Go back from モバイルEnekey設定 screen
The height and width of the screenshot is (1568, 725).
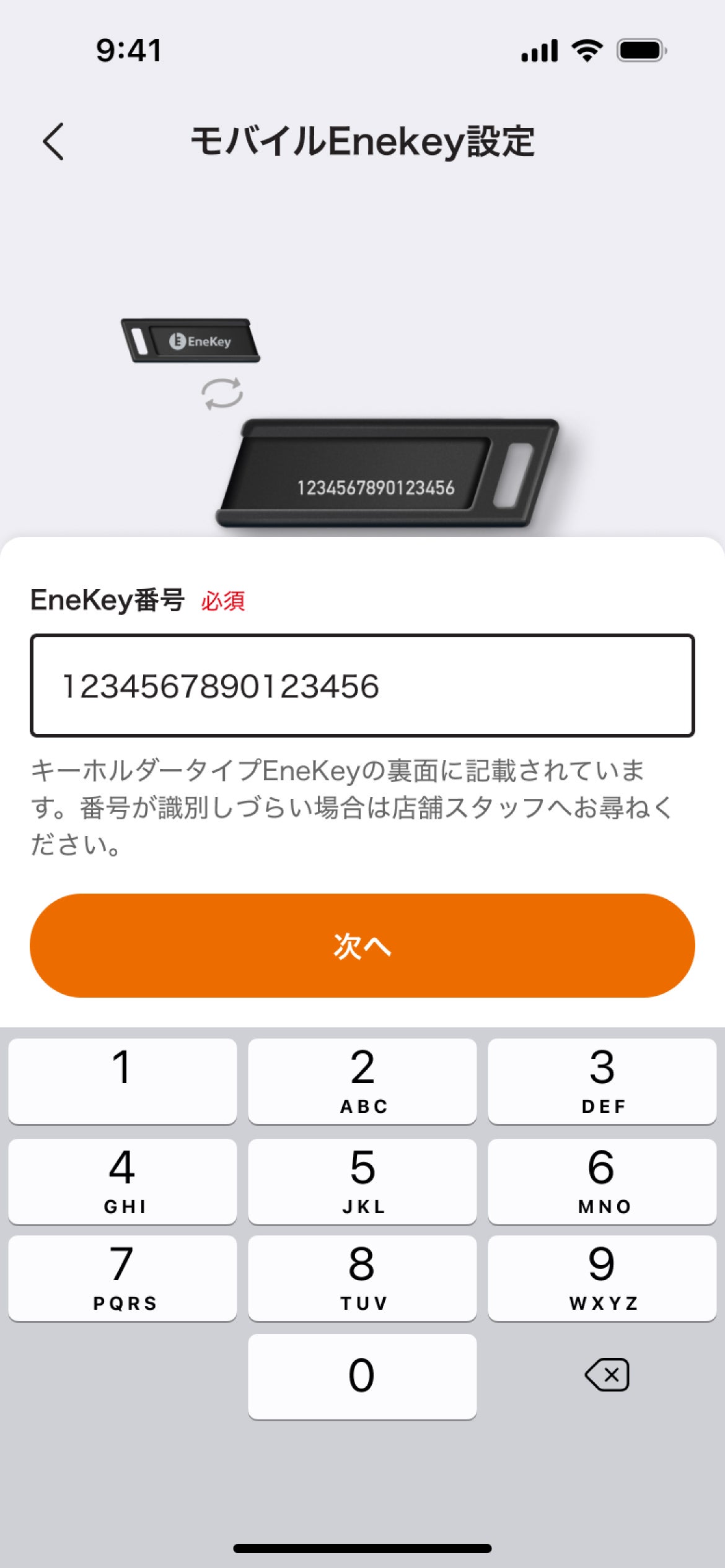point(53,141)
